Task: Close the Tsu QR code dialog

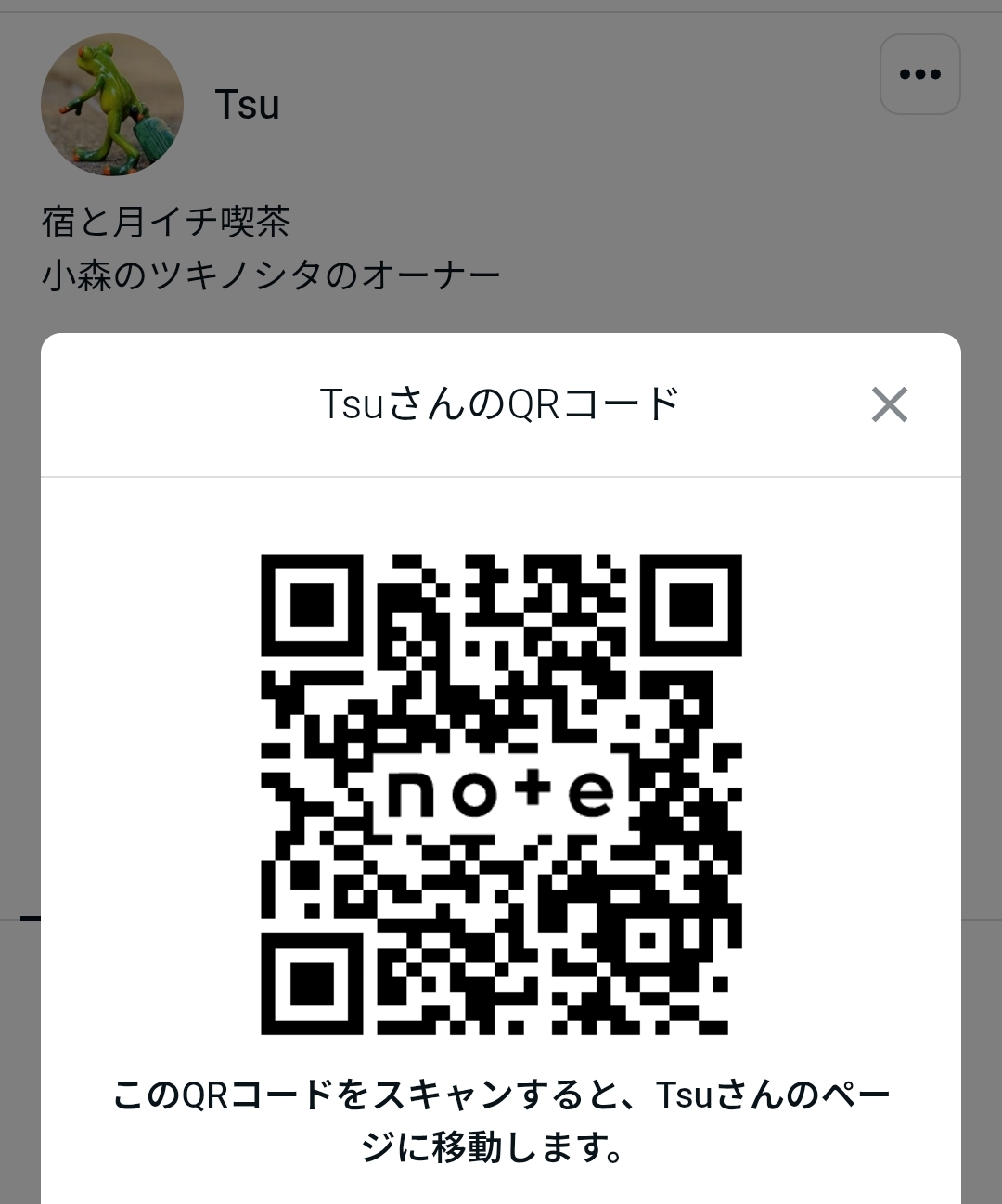Action: tap(889, 404)
